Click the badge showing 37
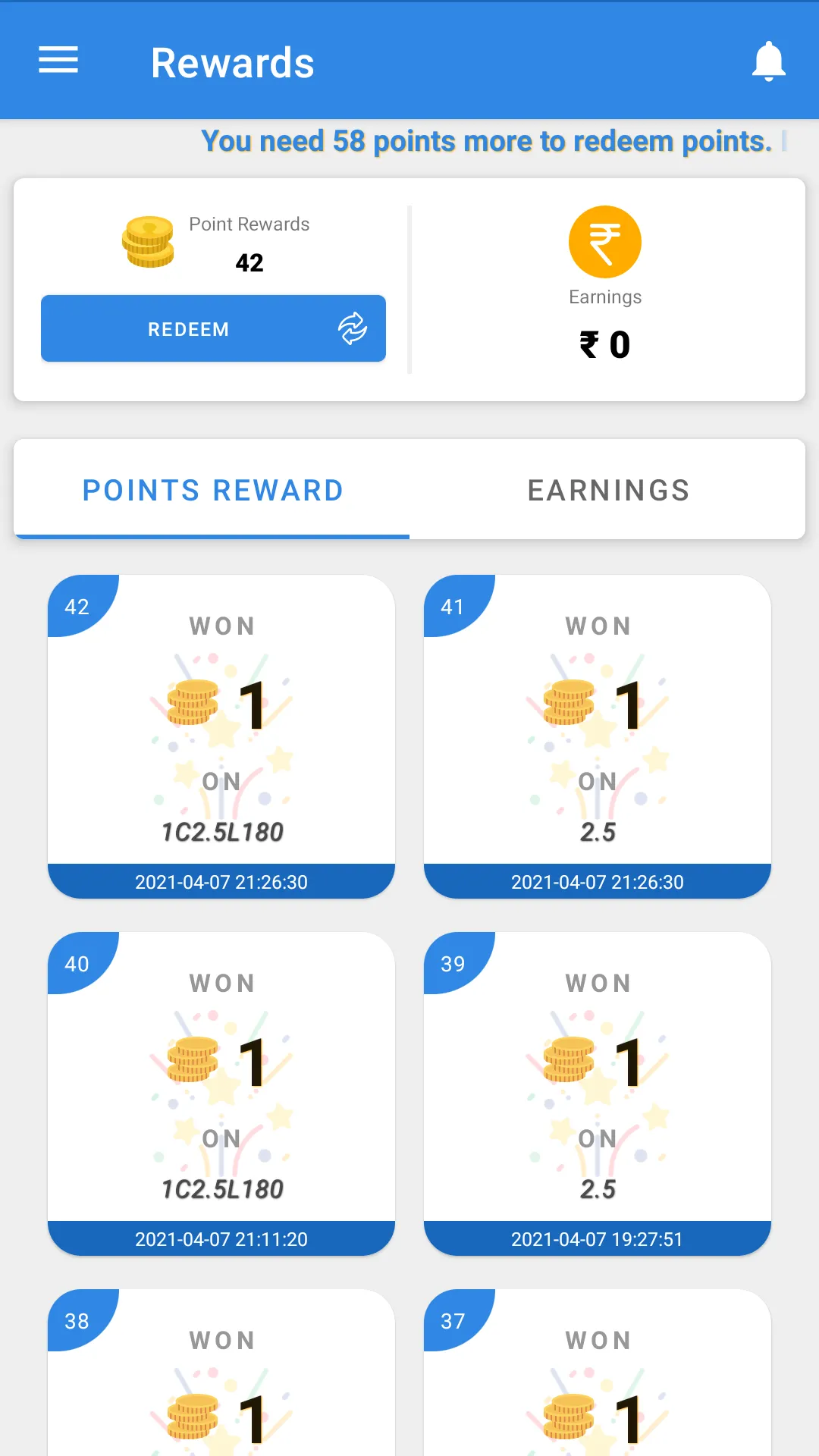The height and width of the screenshot is (1456, 819). pos(453,1321)
